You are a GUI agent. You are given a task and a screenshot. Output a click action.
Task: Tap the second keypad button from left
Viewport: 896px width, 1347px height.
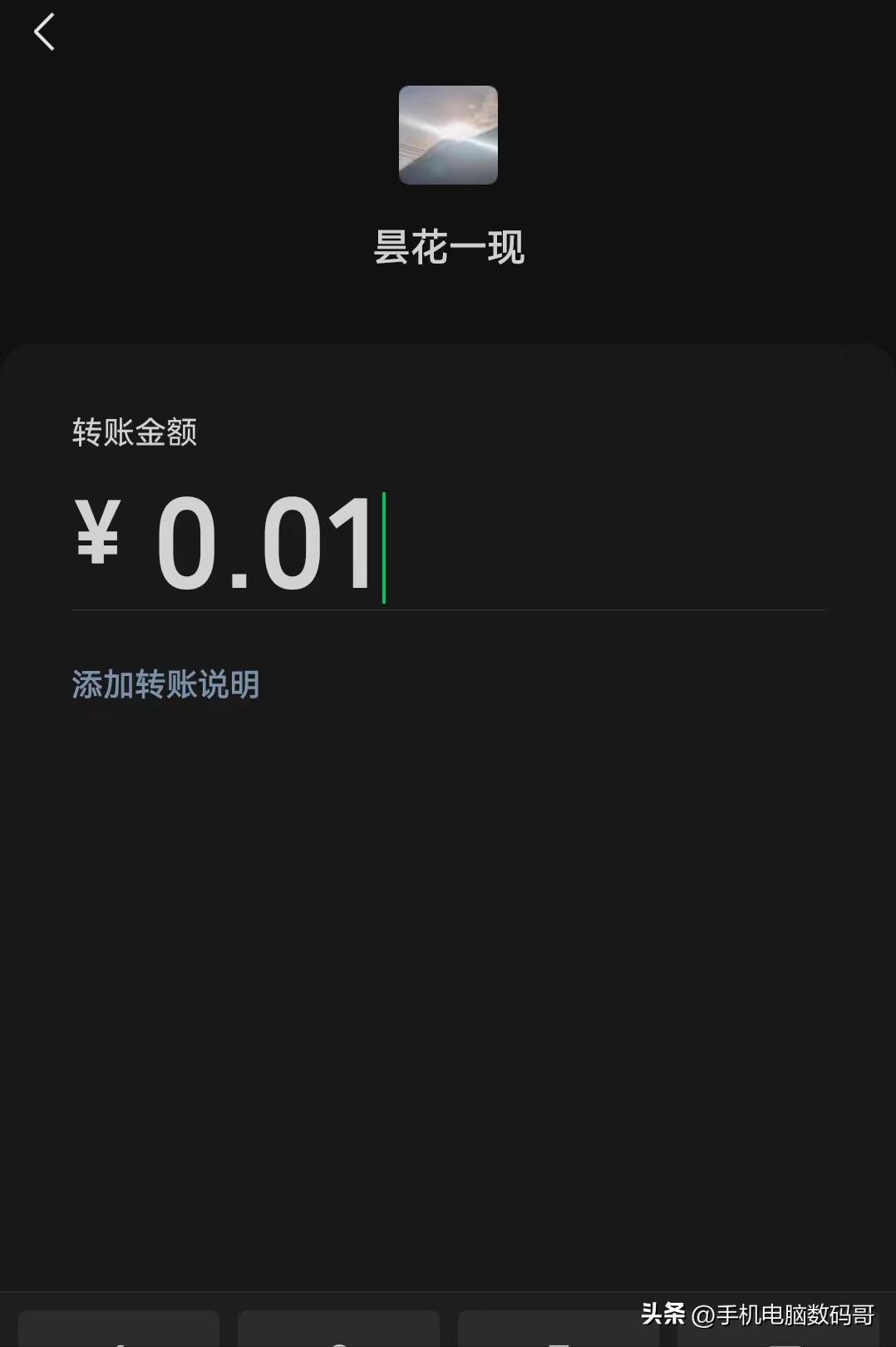(339, 1330)
